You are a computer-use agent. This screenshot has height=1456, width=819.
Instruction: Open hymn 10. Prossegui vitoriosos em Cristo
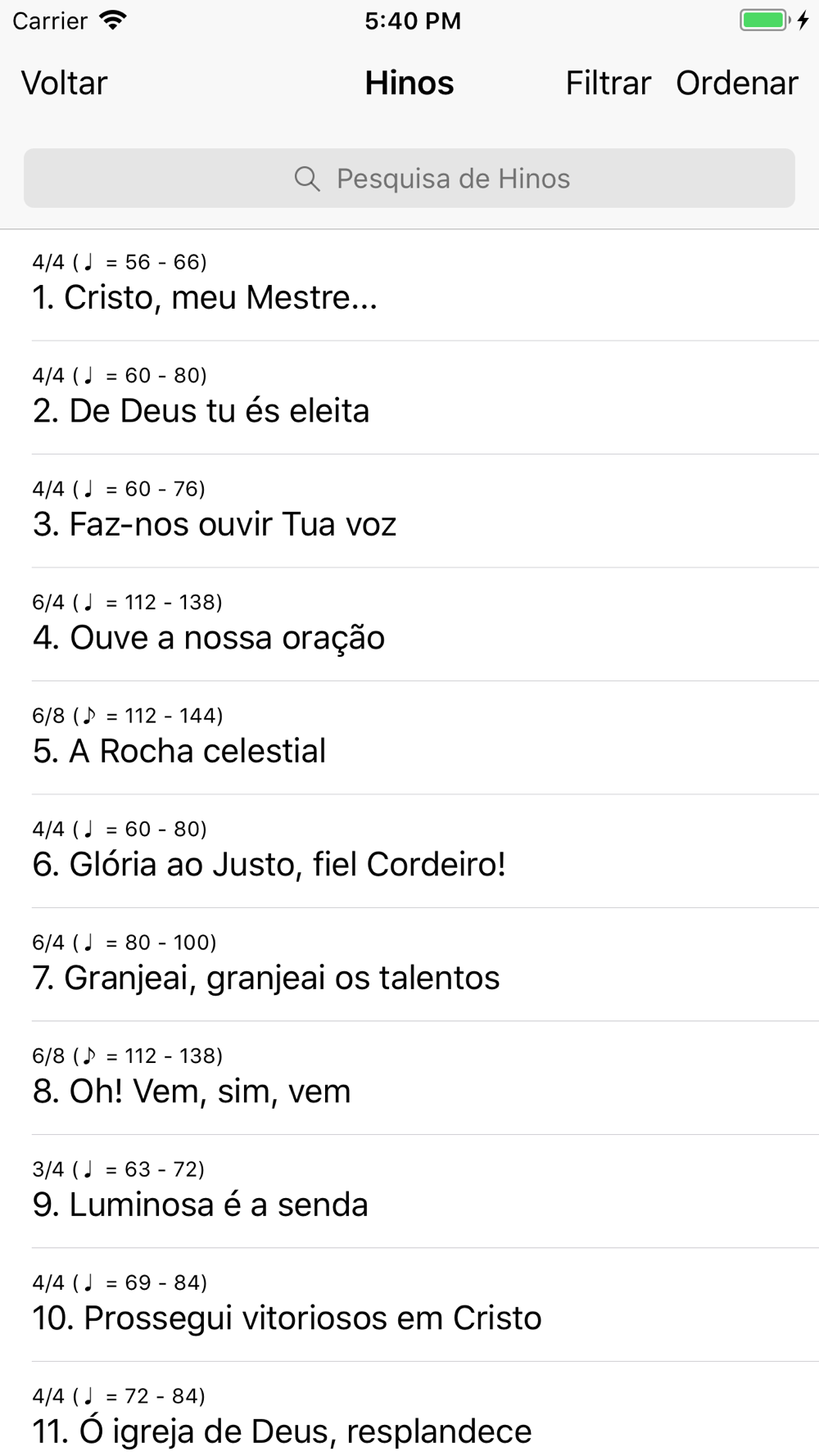(x=409, y=1305)
